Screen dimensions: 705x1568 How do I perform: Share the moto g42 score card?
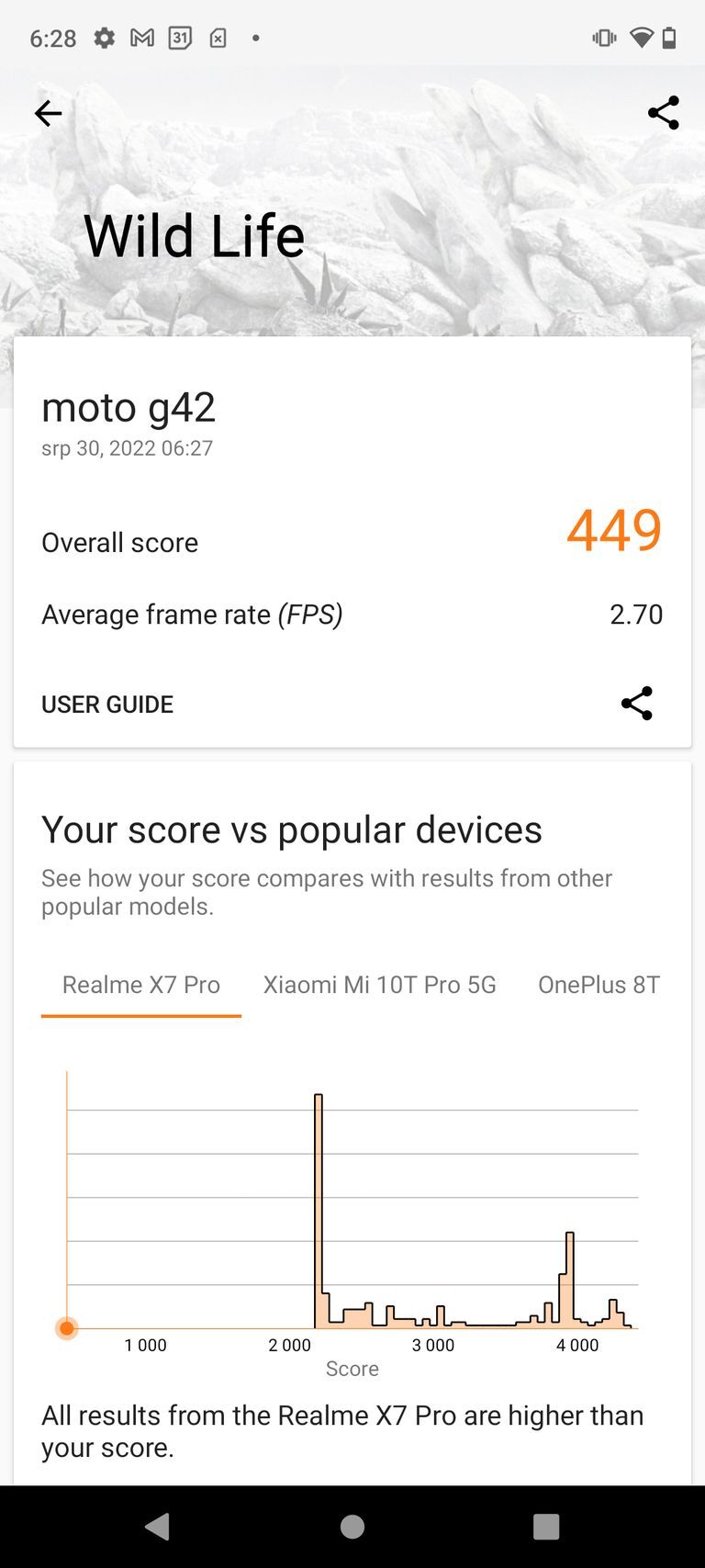(636, 704)
